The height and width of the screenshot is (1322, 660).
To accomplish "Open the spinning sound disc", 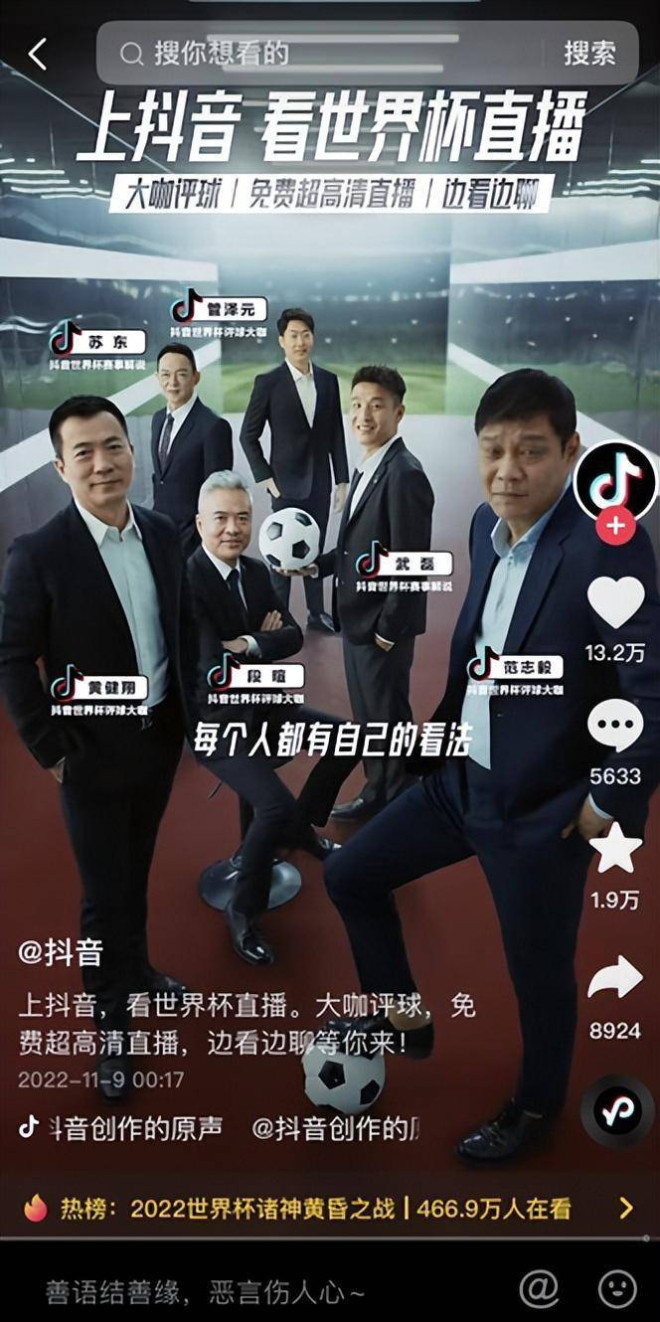I will click(616, 1111).
